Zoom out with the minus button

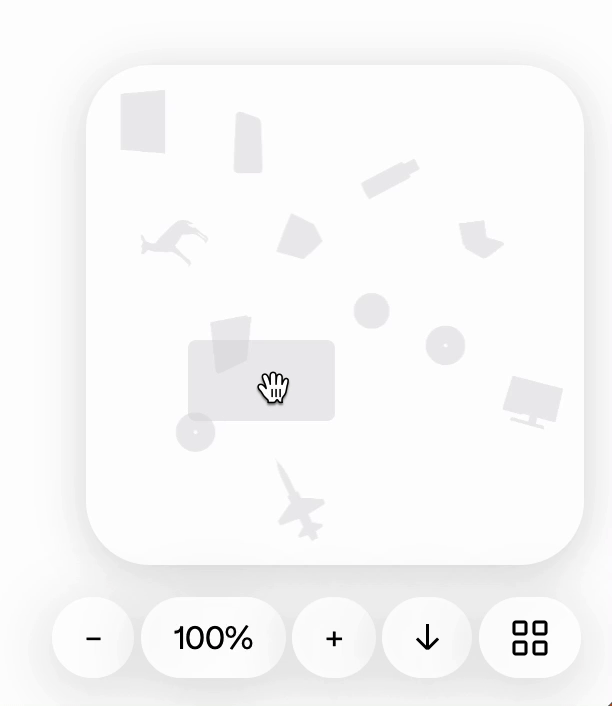coord(93,638)
